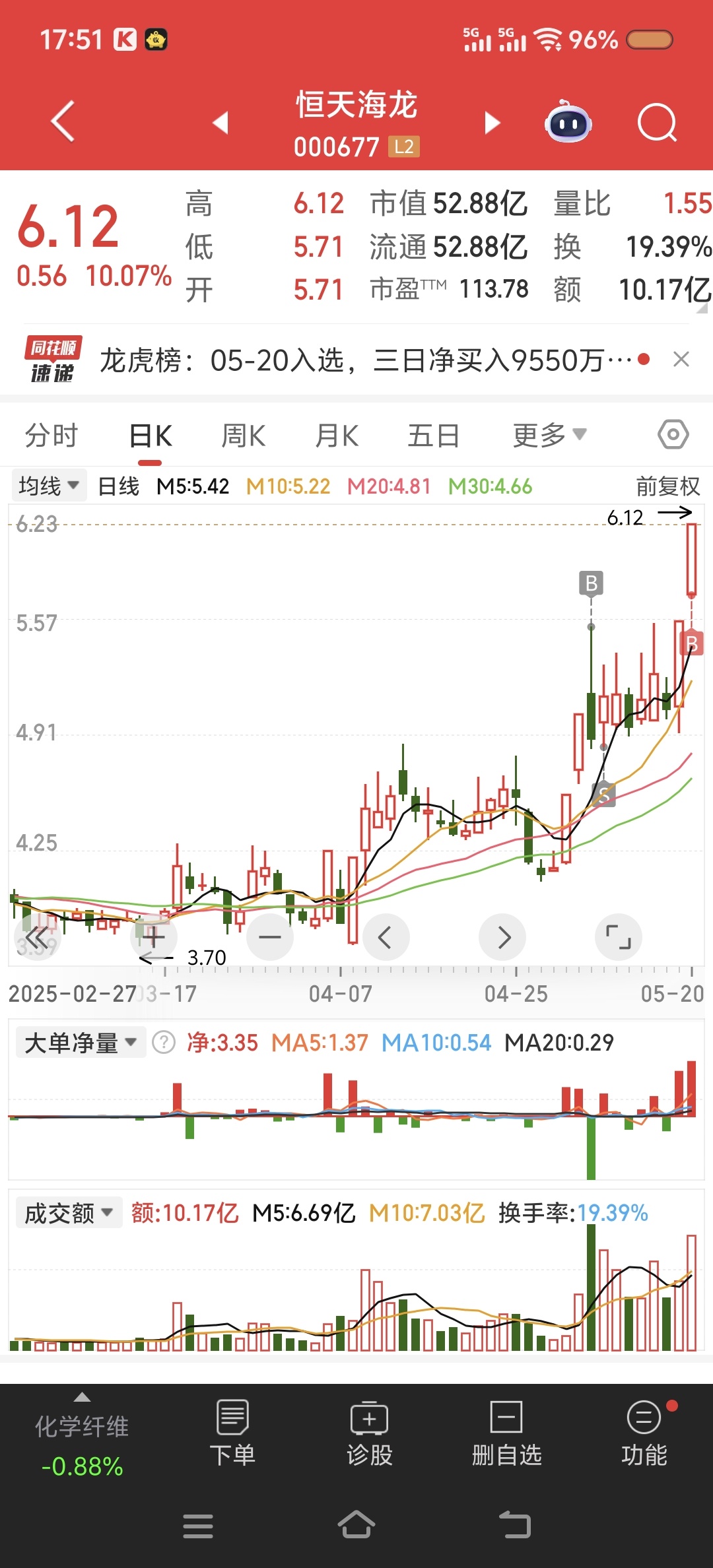Open chart settings hexagon icon

click(673, 434)
